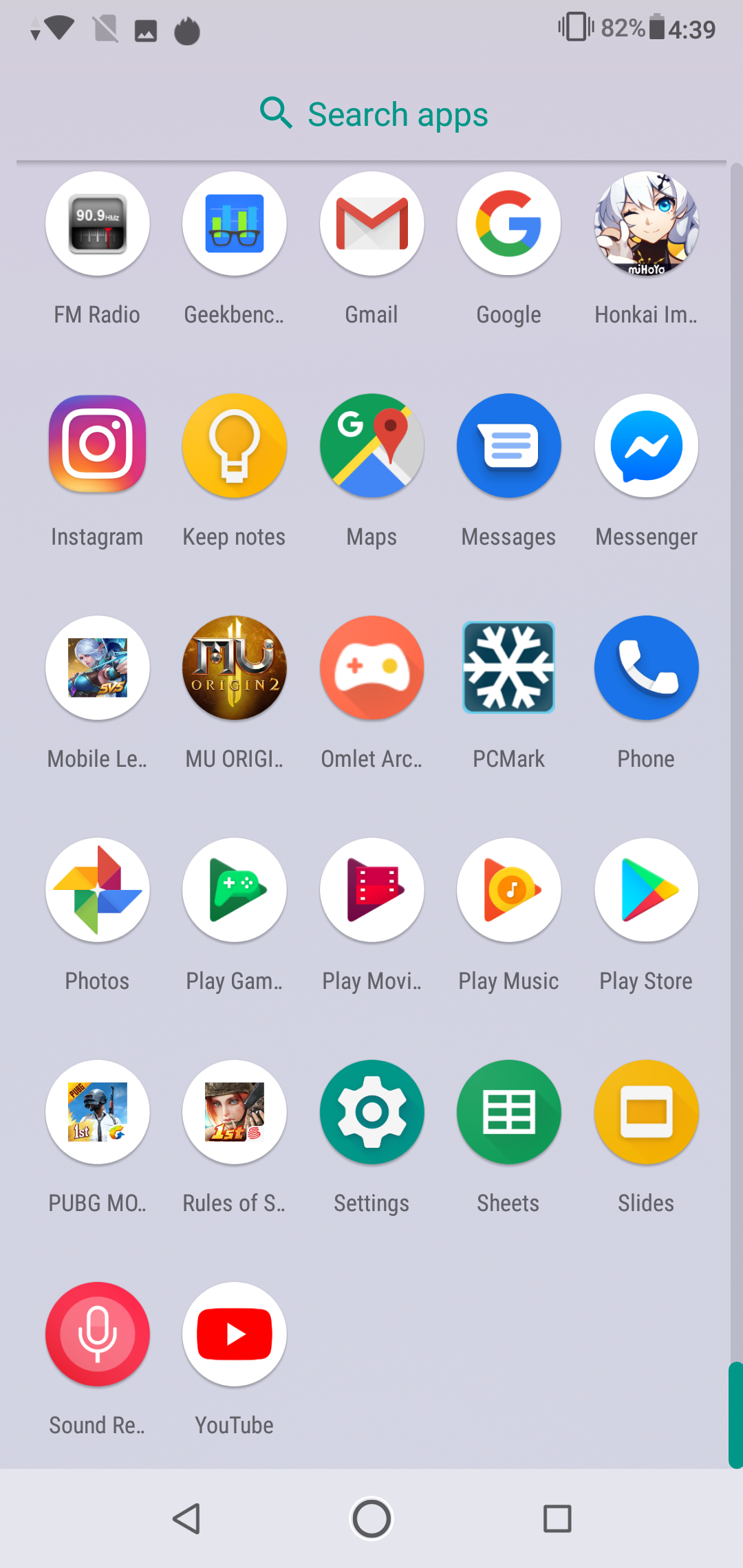This screenshot has width=743, height=1568.
Task: Launch the Google app
Action: click(508, 224)
